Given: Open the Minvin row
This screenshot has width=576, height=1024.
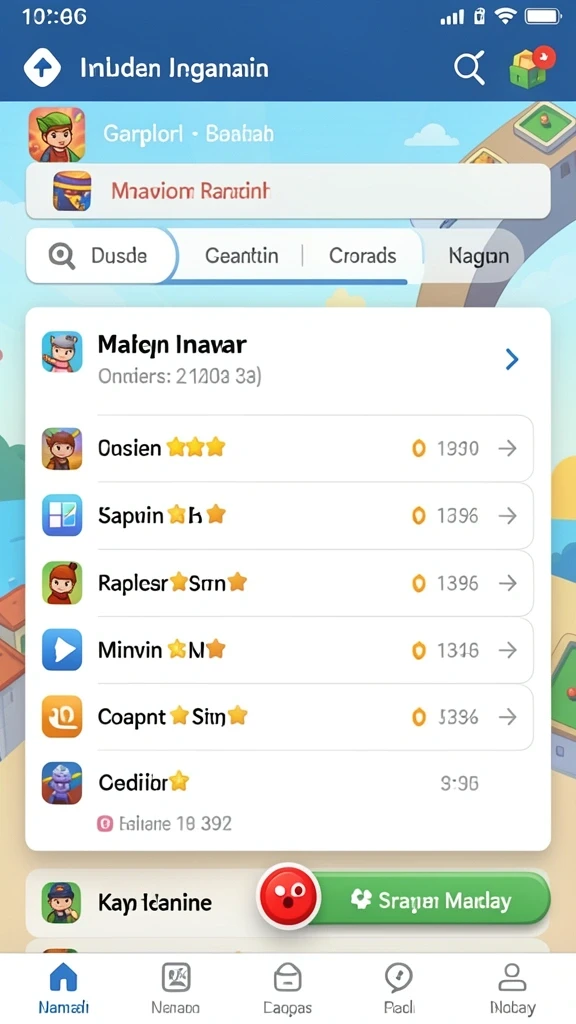Looking at the screenshot, I should coord(287,650).
